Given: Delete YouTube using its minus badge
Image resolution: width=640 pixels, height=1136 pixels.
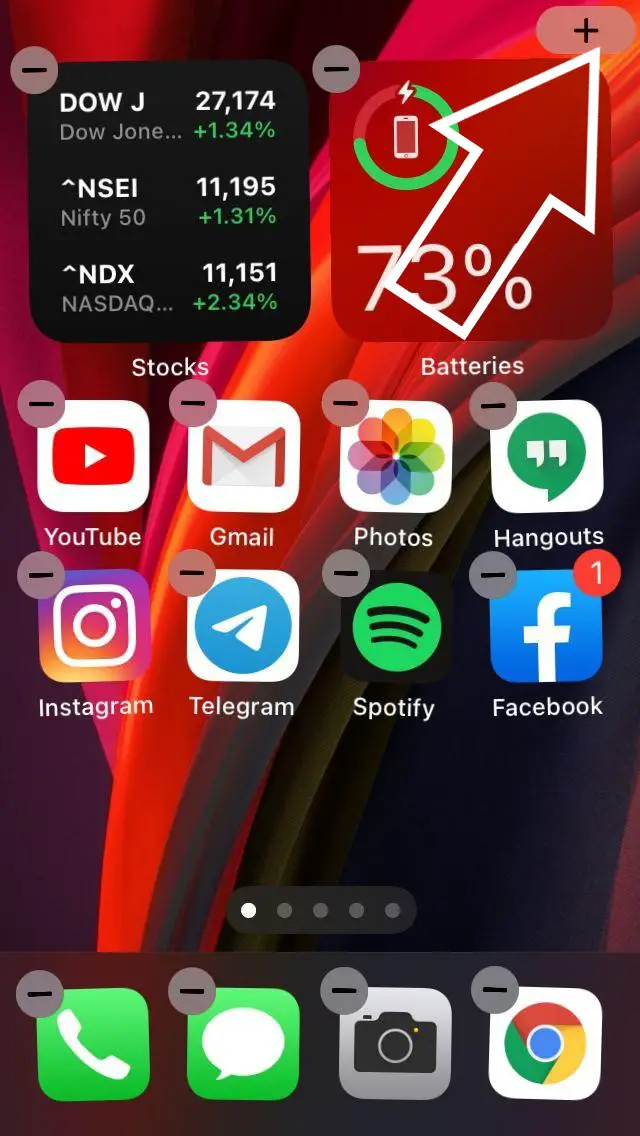Looking at the screenshot, I should [41, 404].
